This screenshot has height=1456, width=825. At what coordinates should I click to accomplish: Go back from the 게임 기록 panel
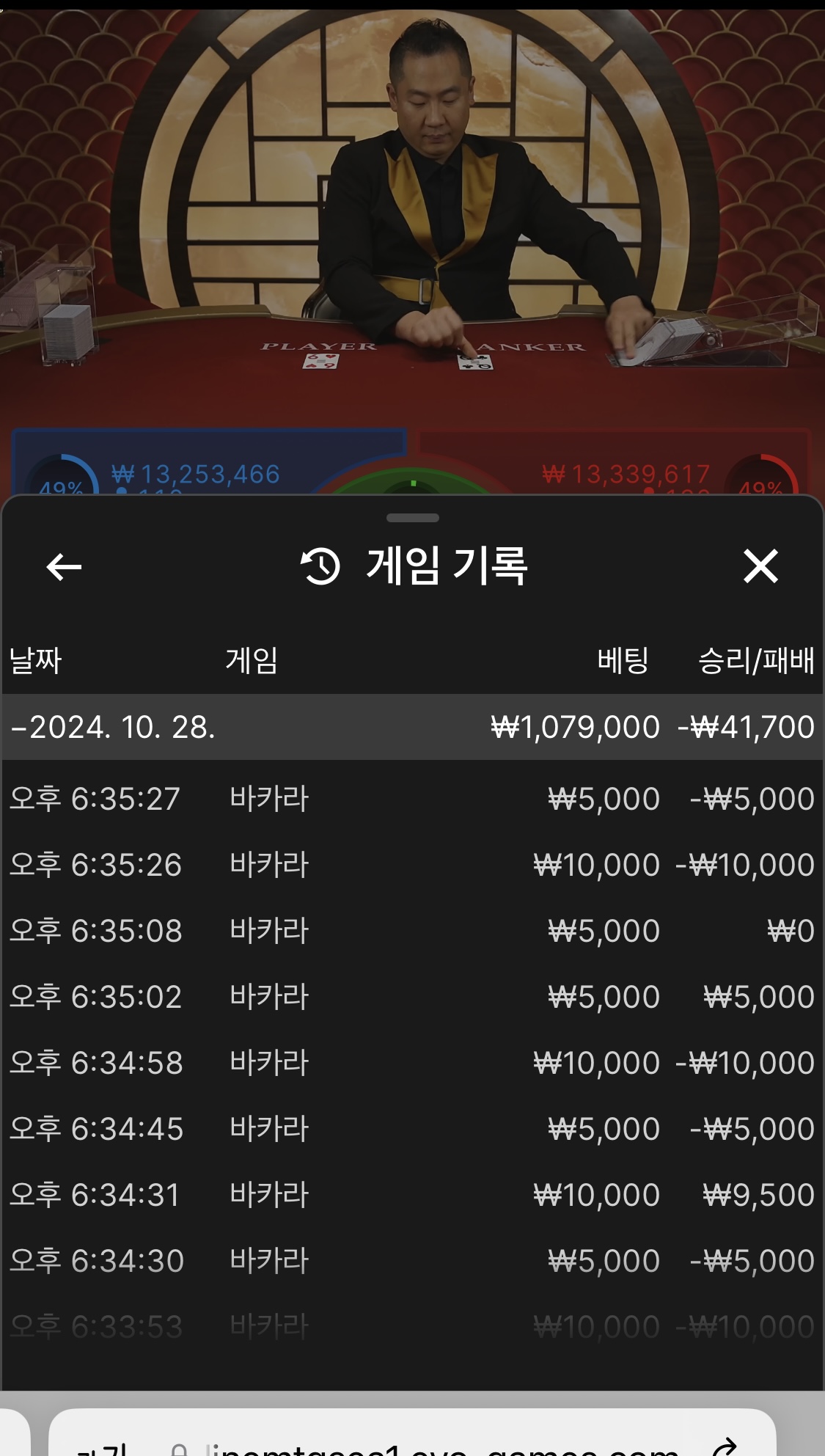[x=64, y=567]
